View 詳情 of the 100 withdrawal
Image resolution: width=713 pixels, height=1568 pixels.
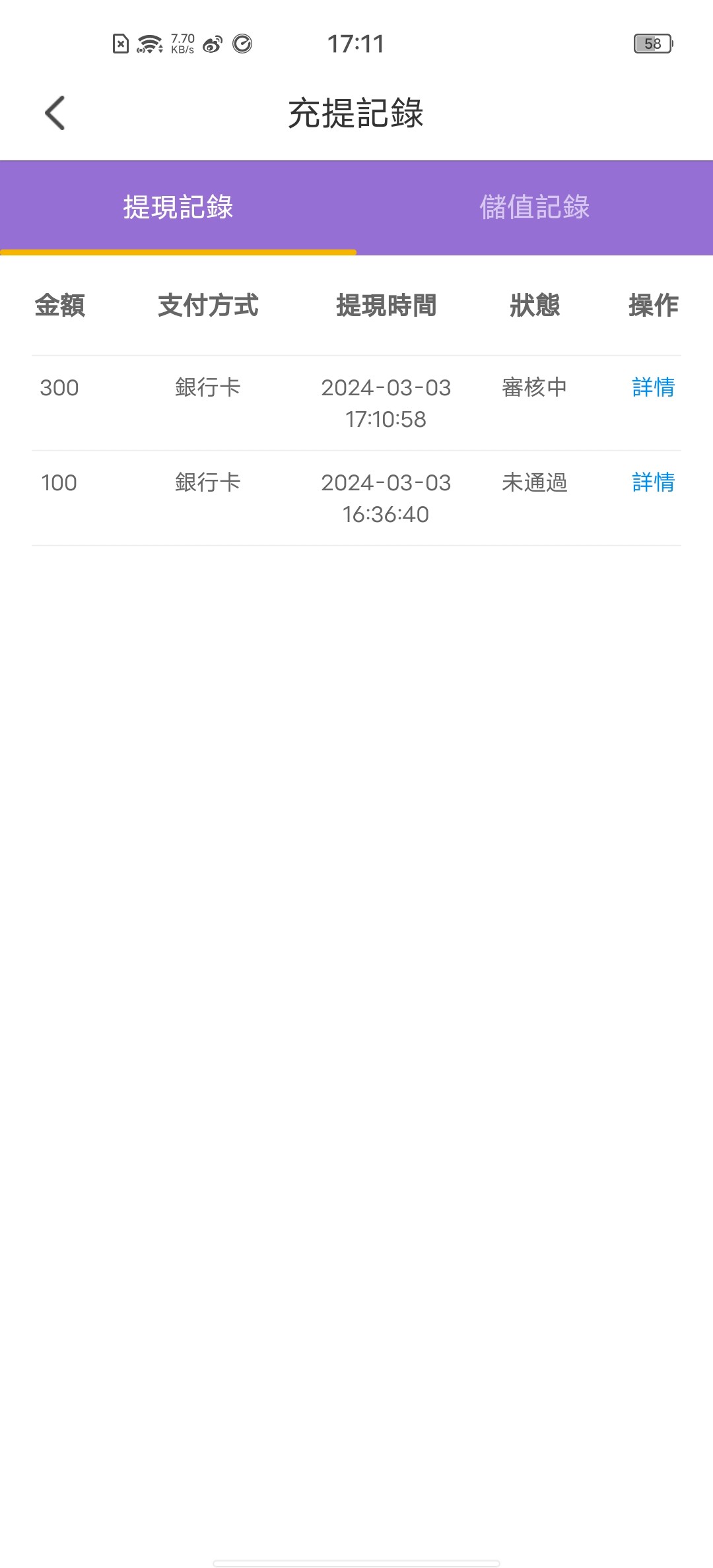tap(653, 482)
